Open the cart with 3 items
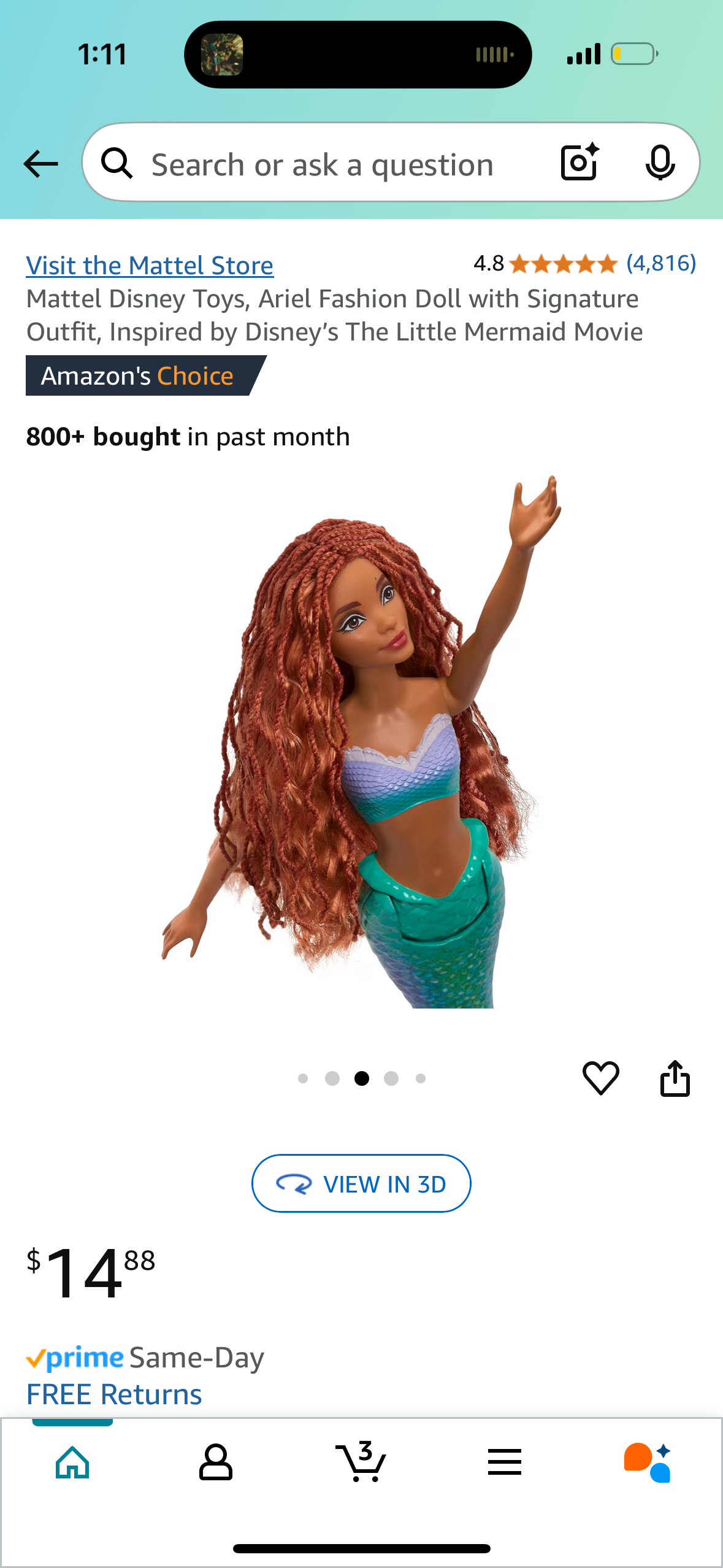The image size is (723, 1568). click(361, 1462)
